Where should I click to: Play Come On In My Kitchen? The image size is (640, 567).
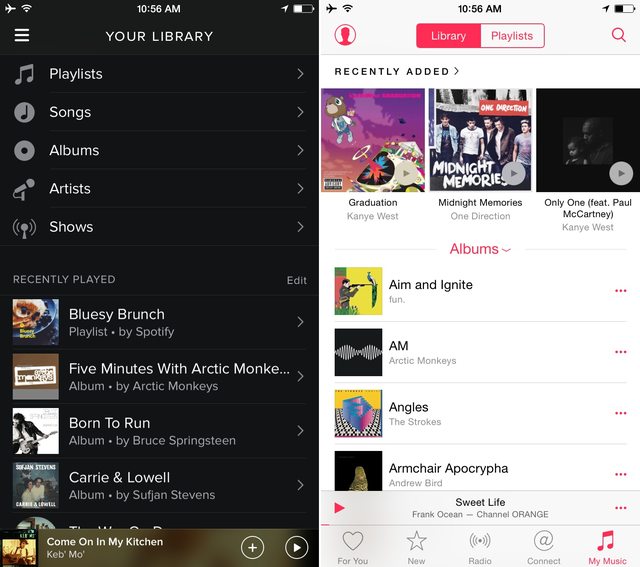point(296,547)
